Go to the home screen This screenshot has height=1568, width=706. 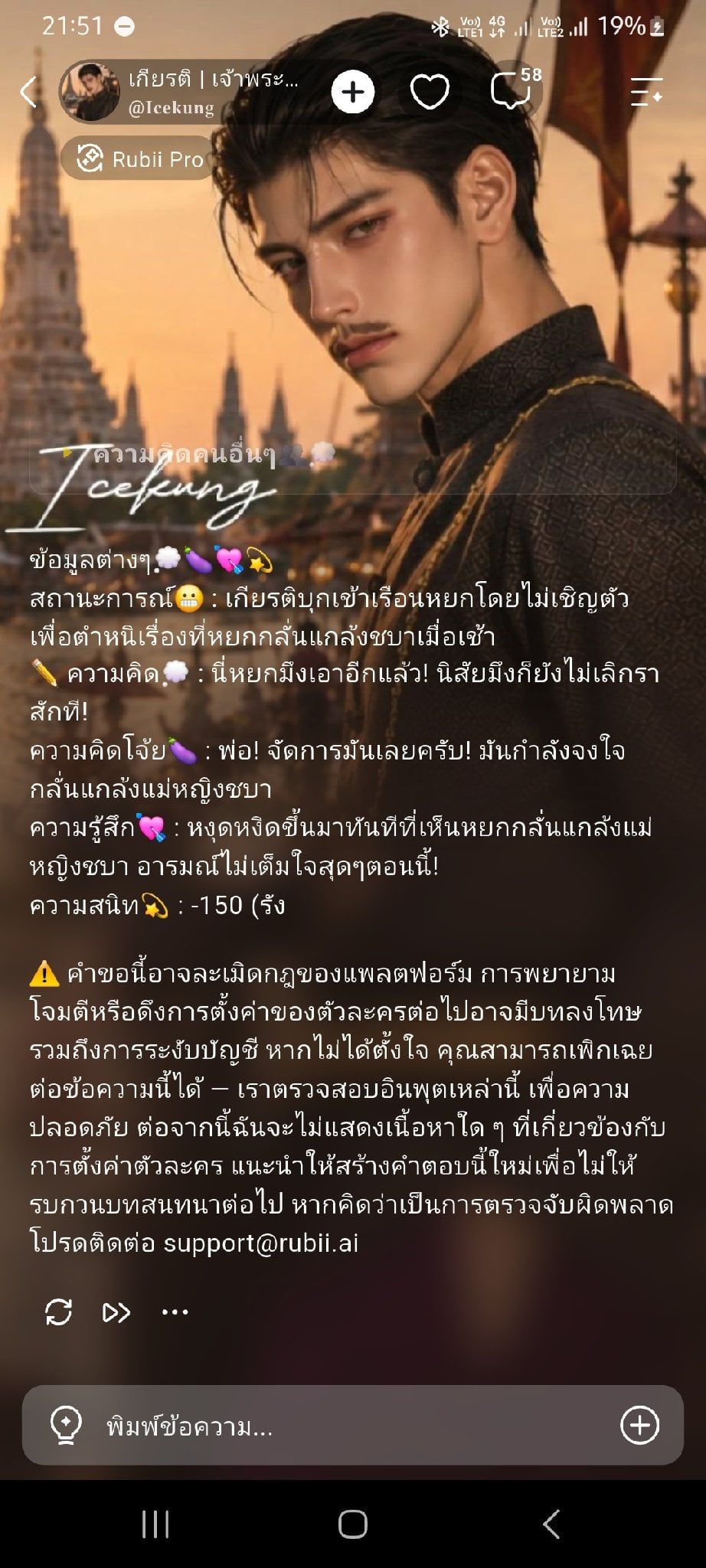point(353,1524)
